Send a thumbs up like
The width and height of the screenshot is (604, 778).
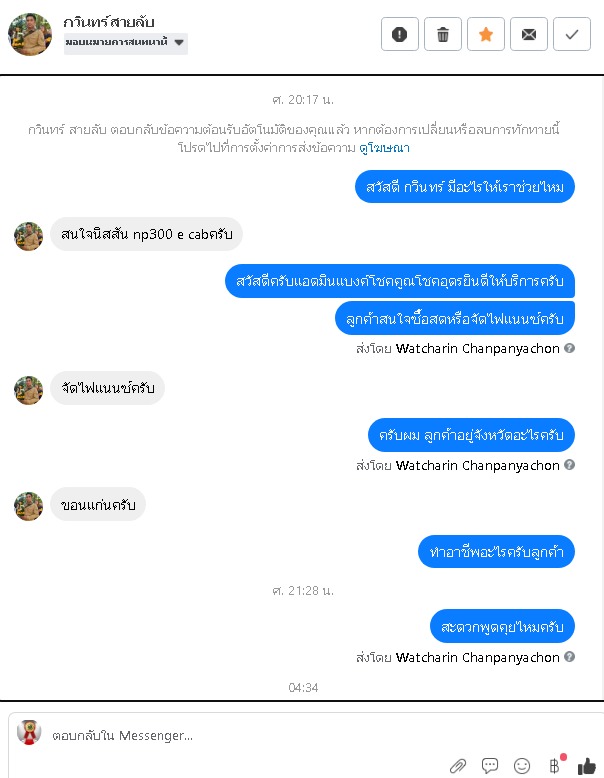[x=586, y=766]
